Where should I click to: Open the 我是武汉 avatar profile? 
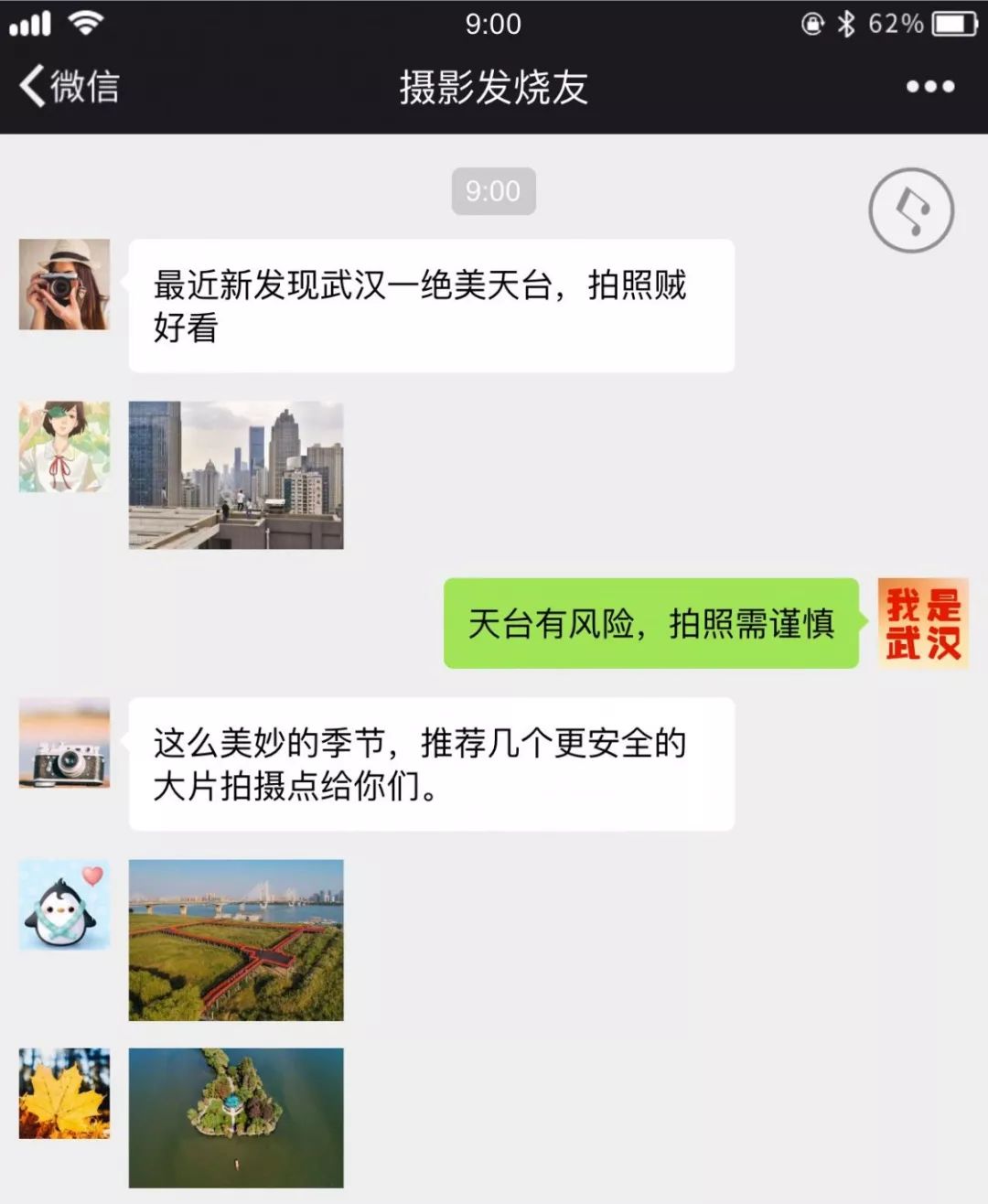pyautogui.click(x=922, y=623)
